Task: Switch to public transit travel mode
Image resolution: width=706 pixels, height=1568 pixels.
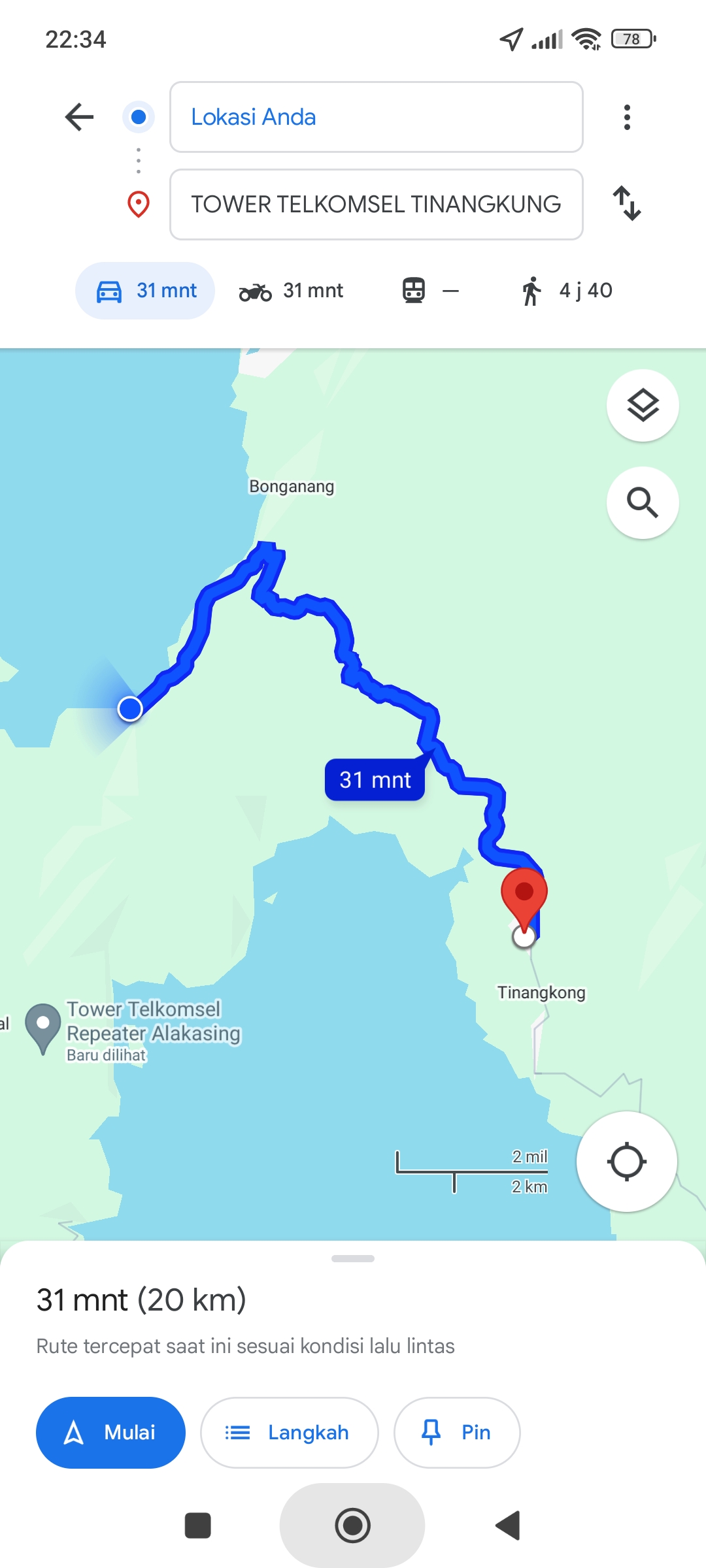Action: 430,291
